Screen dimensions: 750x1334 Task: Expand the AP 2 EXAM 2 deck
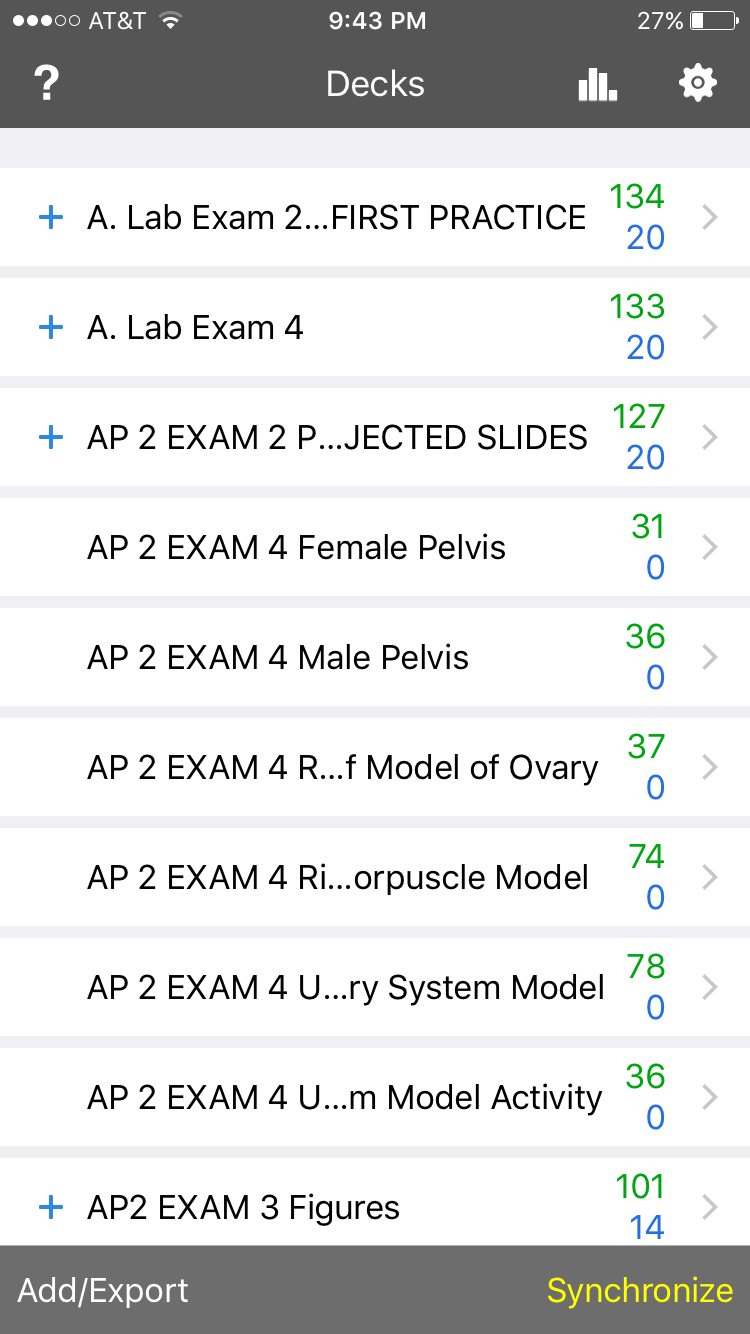(50, 437)
